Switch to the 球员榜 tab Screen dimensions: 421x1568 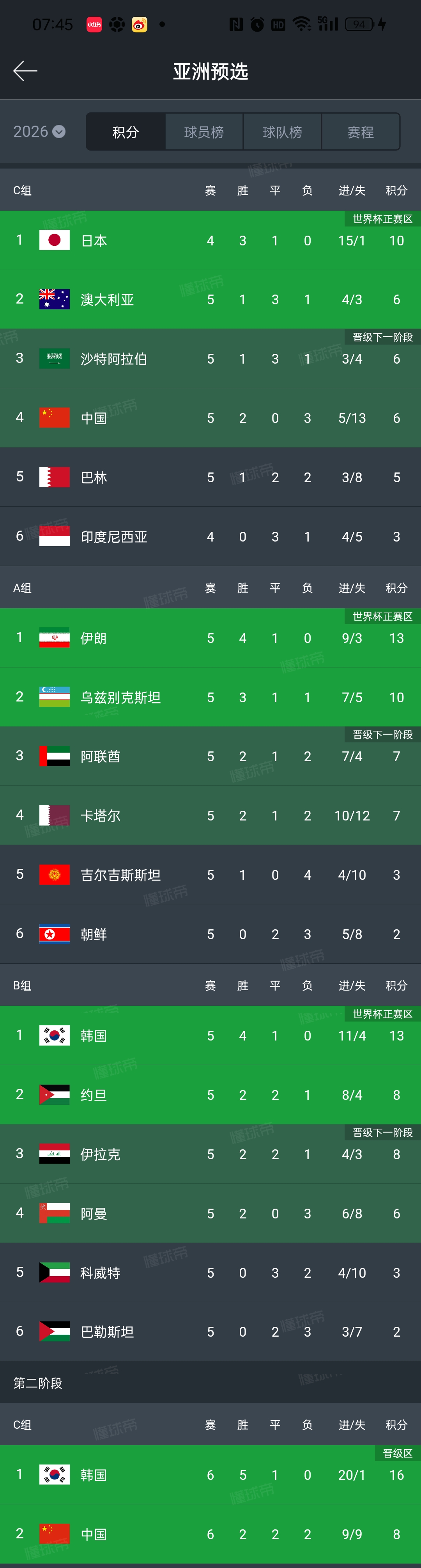(204, 131)
